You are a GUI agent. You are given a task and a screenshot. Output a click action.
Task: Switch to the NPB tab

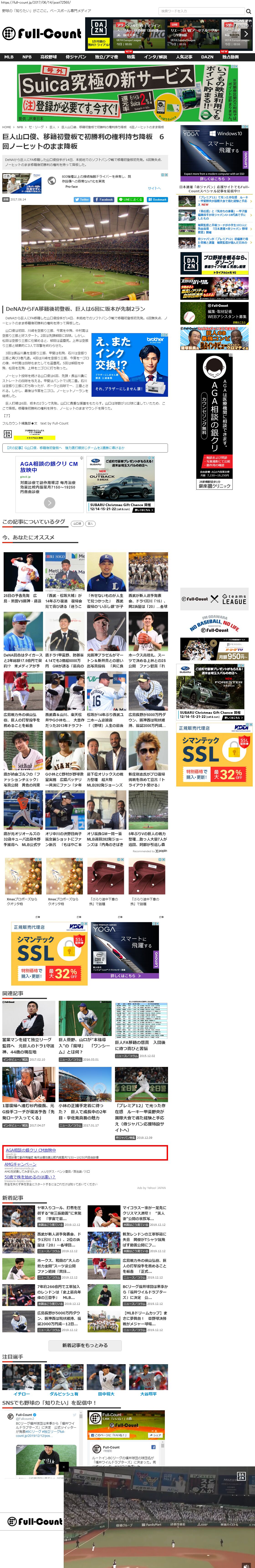[x=27, y=57]
